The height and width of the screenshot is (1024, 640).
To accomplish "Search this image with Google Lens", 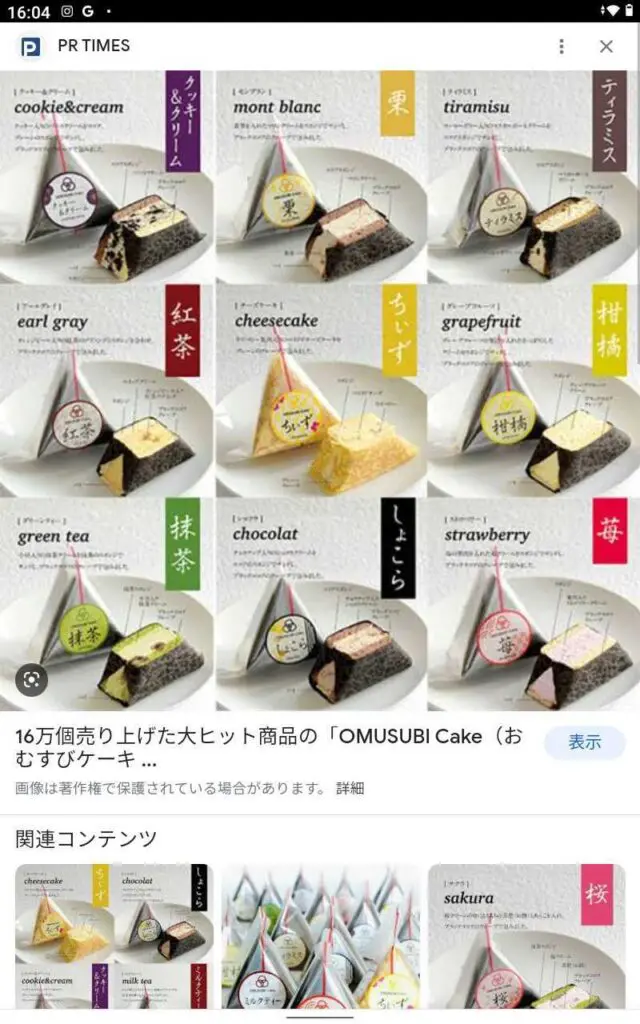I will [x=31, y=679].
